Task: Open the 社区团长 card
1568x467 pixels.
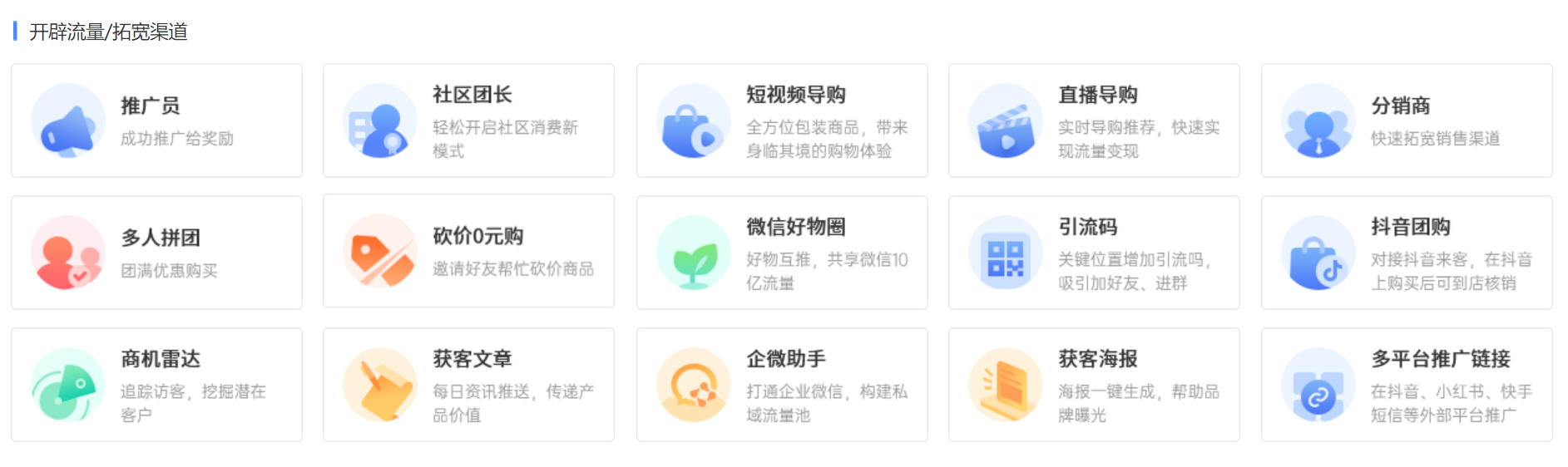Action: (x=468, y=120)
